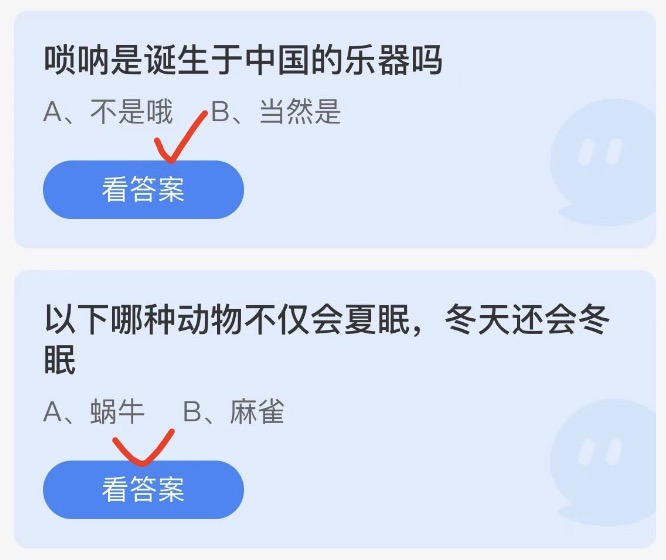
Task: Reveal the answer for the 夏眠 冬眠 question
Action: pos(143,490)
